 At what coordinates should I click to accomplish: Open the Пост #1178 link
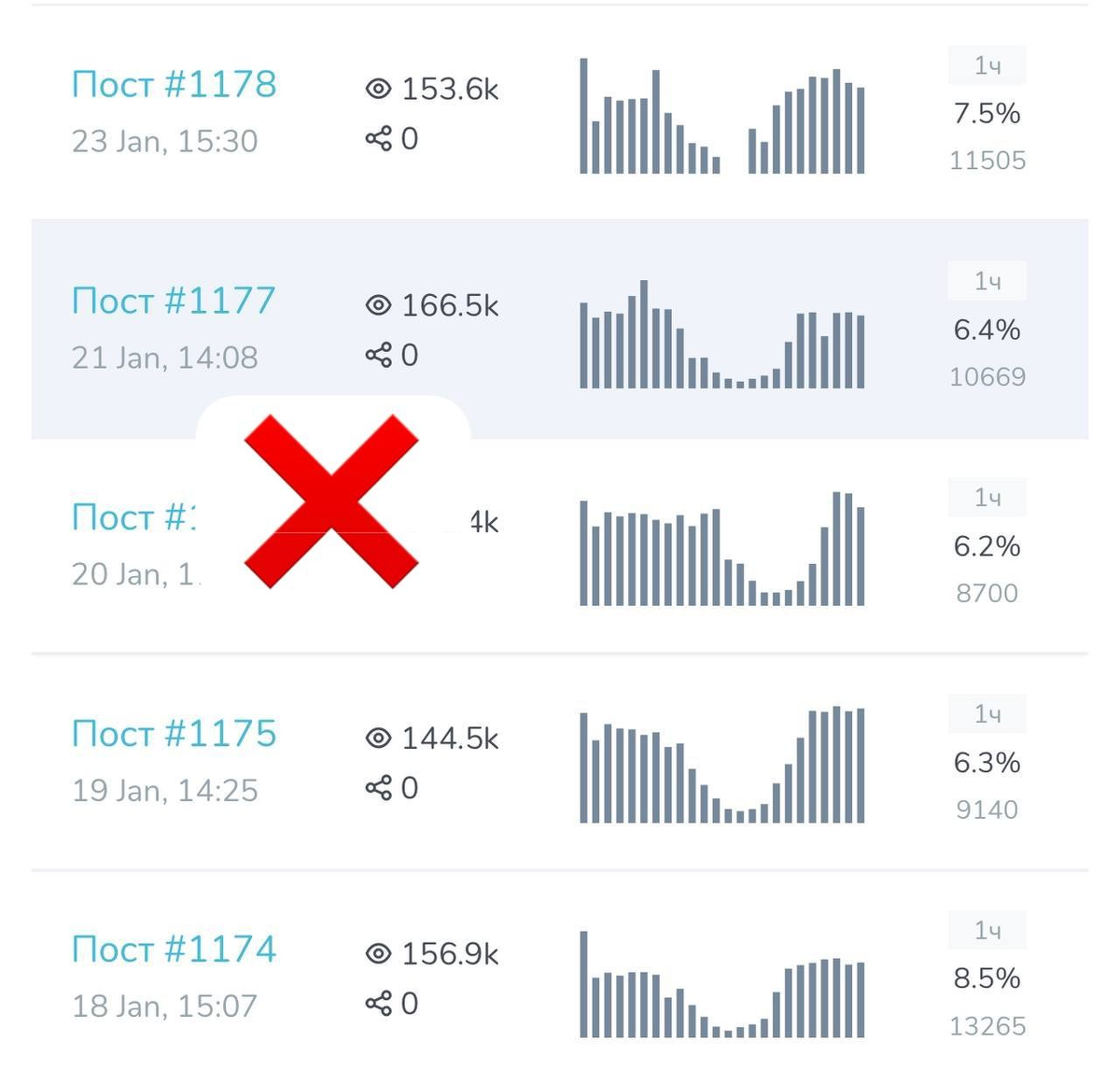174,85
